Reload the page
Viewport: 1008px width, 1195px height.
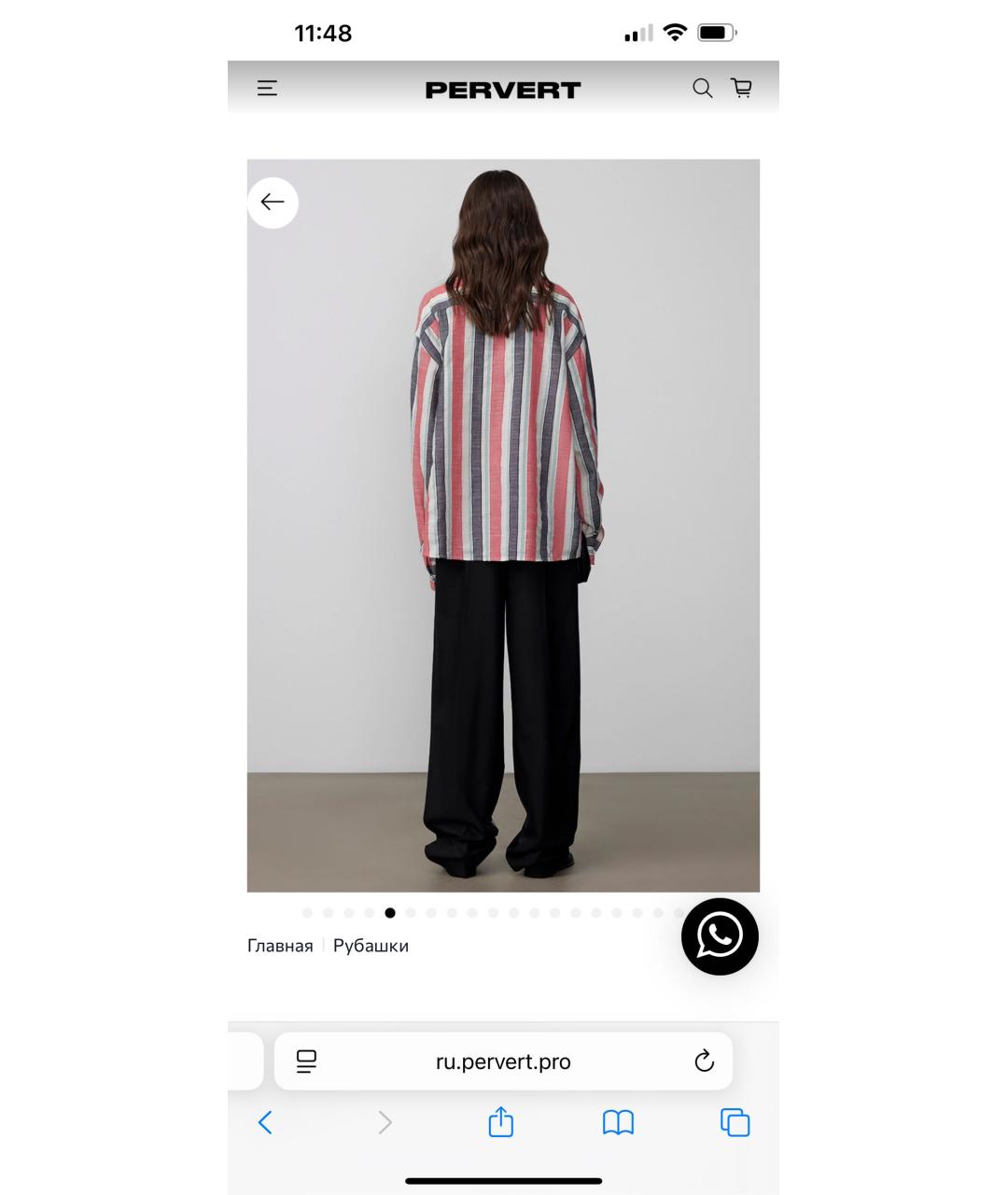coord(705,1061)
